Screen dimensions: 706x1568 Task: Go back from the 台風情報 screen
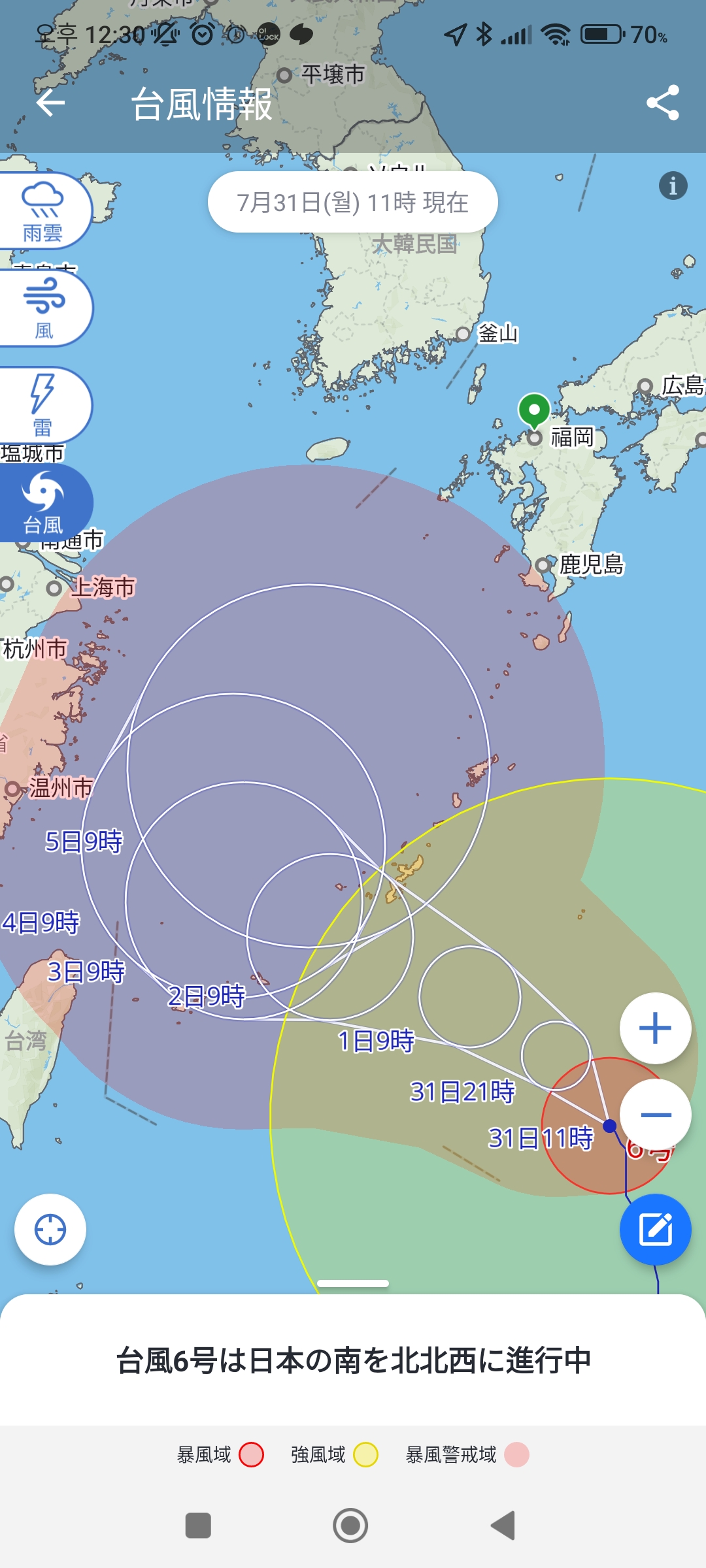(x=50, y=103)
